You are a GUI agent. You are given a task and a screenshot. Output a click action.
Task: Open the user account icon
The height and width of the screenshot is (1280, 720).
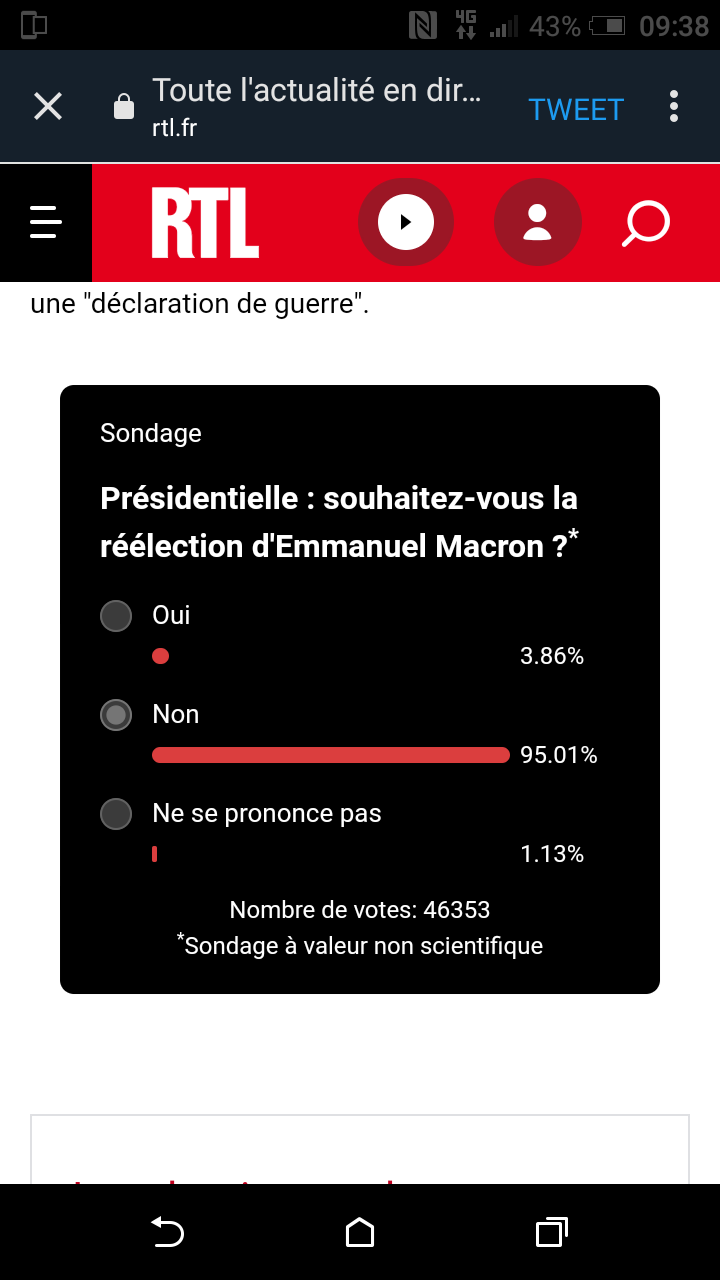538,222
